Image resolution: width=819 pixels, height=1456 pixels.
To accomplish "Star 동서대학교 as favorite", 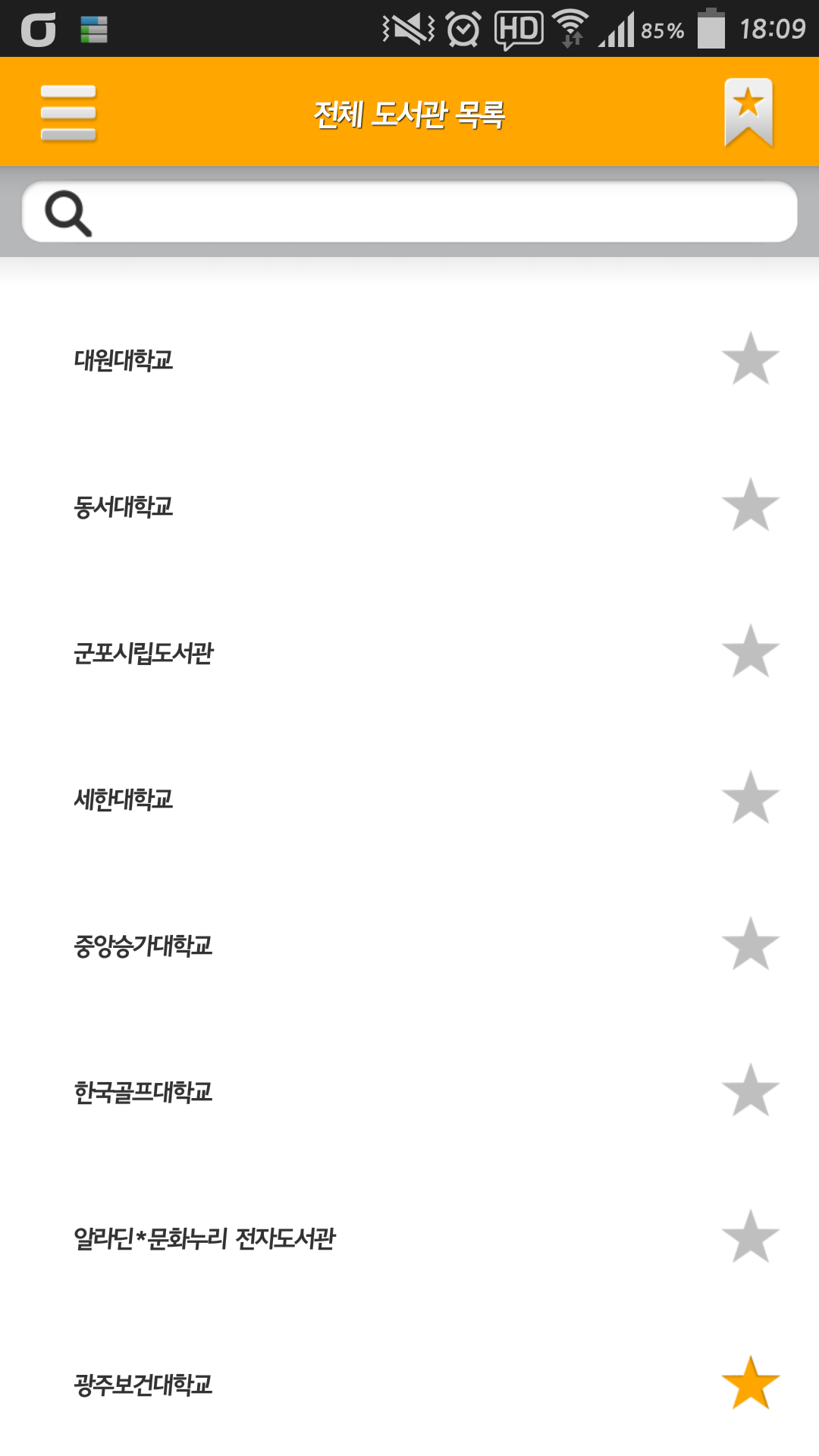I will point(751,505).
